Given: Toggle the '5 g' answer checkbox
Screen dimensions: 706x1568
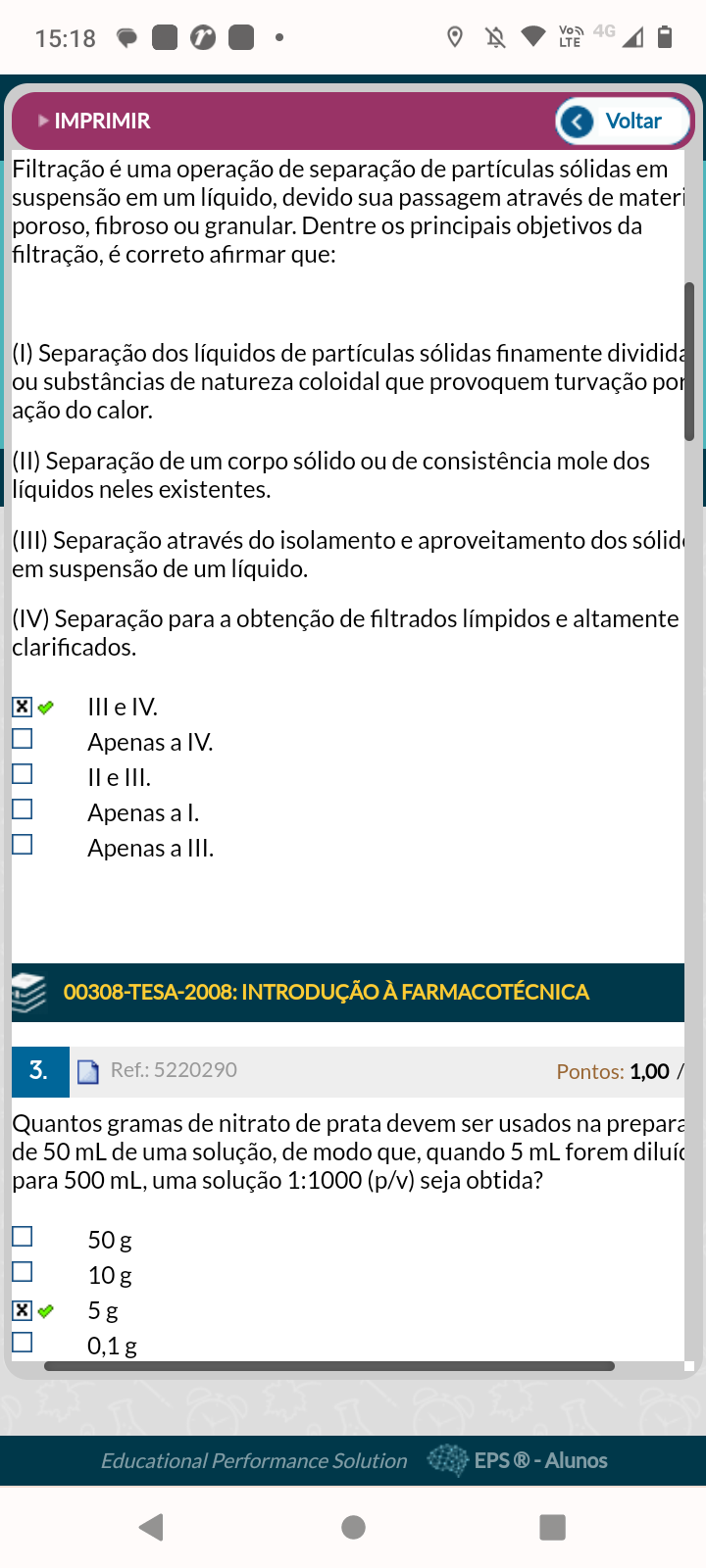Looking at the screenshot, I should 23,1310.
